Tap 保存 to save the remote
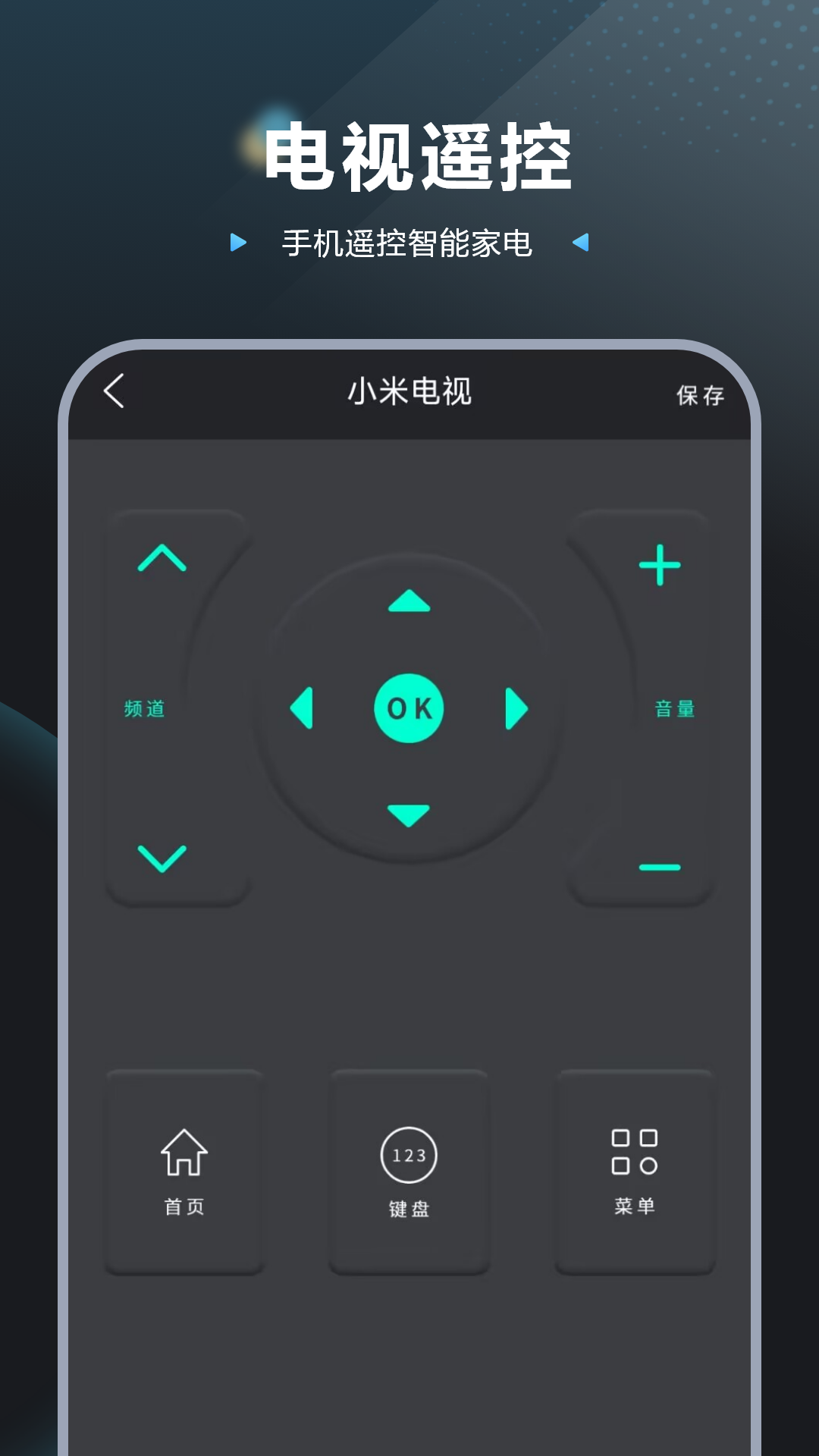Viewport: 819px width, 1456px height. tap(701, 393)
